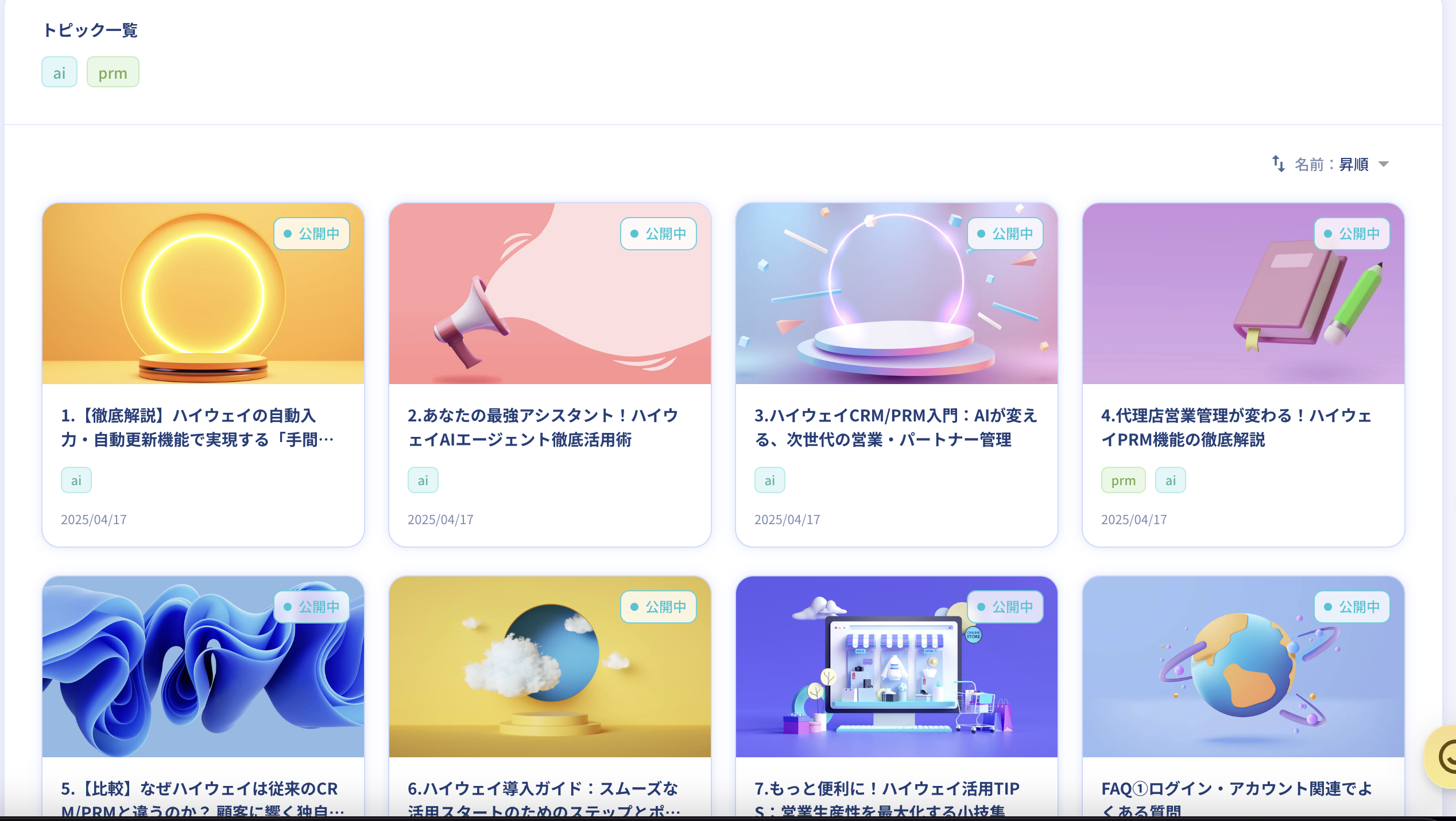Image resolution: width=1456 pixels, height=821 pixels.
Task: Tap the prm tag on article 4 card
Action: pos(1123,480)
